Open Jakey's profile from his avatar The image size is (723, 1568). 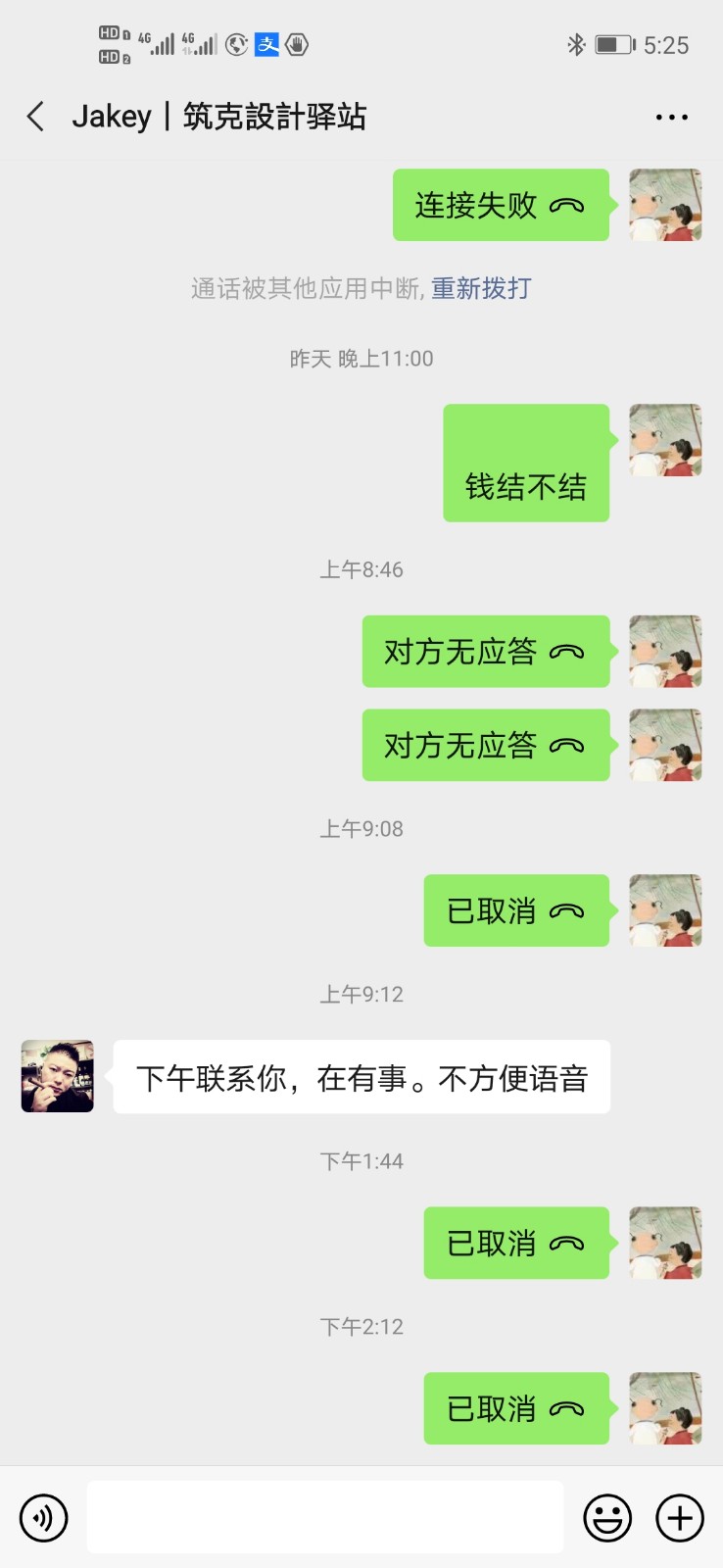[x=58, y=1076]
